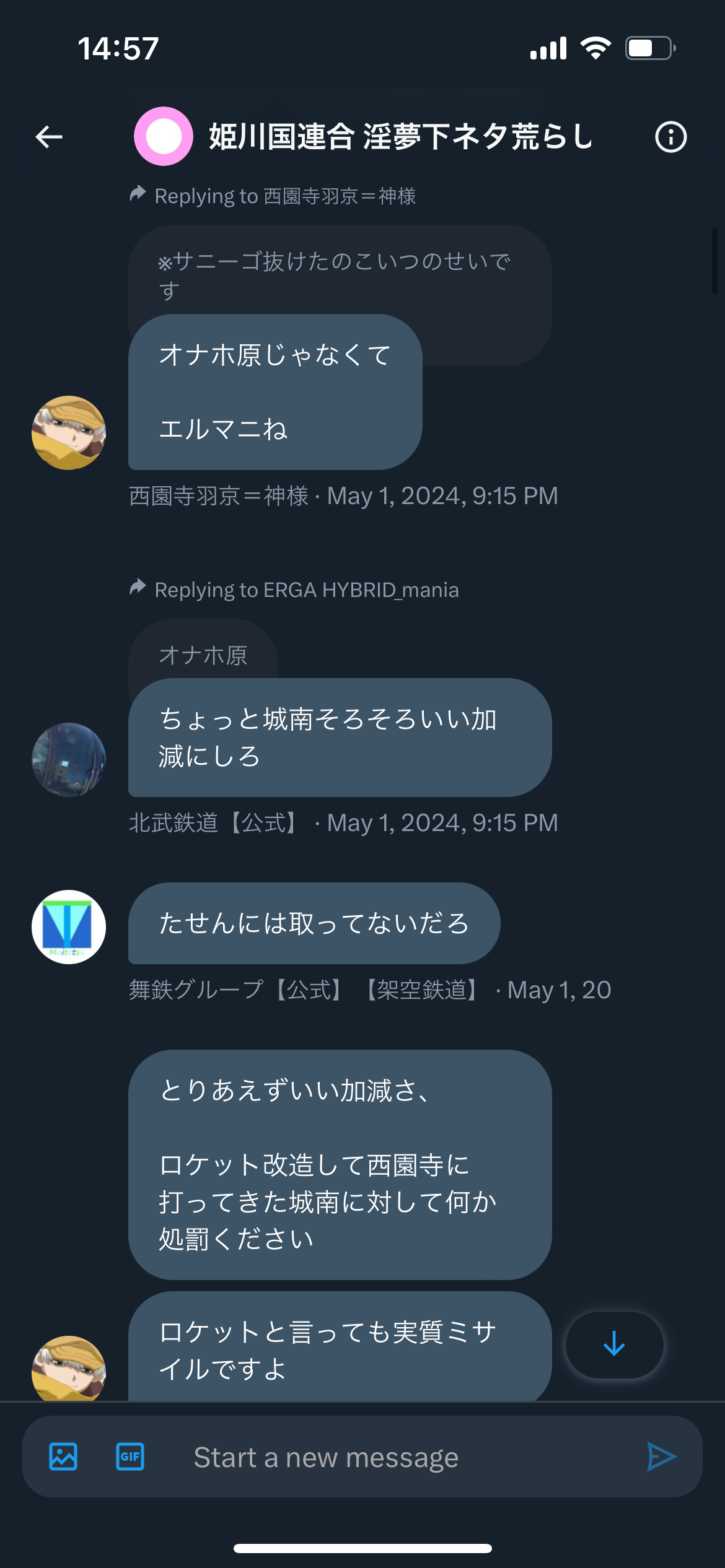
Task: Tap the Start a new message field
Action: [x=397, y=1457]
